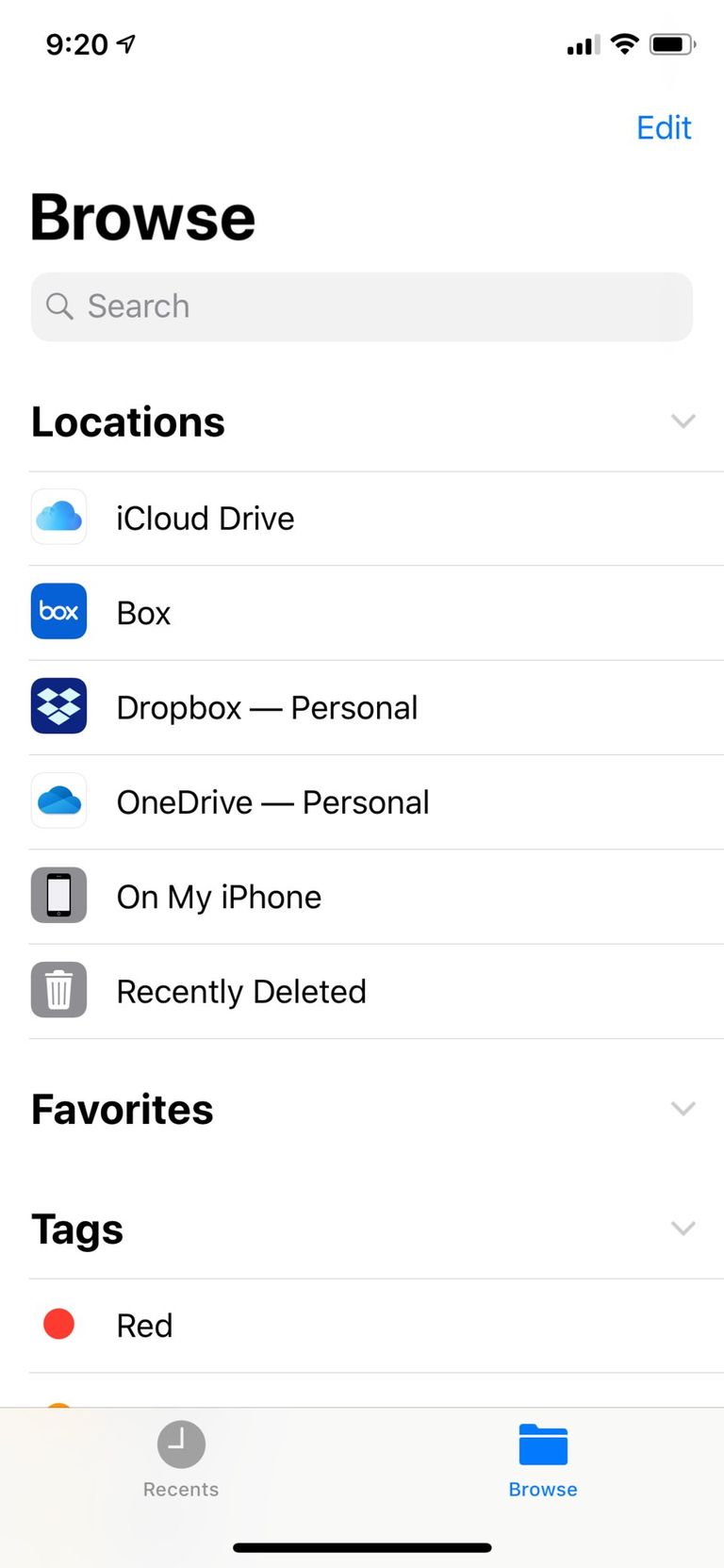Collapse the Tags section
Image resolution: width=724 pixels, height=1568 pixels.
683,1229
